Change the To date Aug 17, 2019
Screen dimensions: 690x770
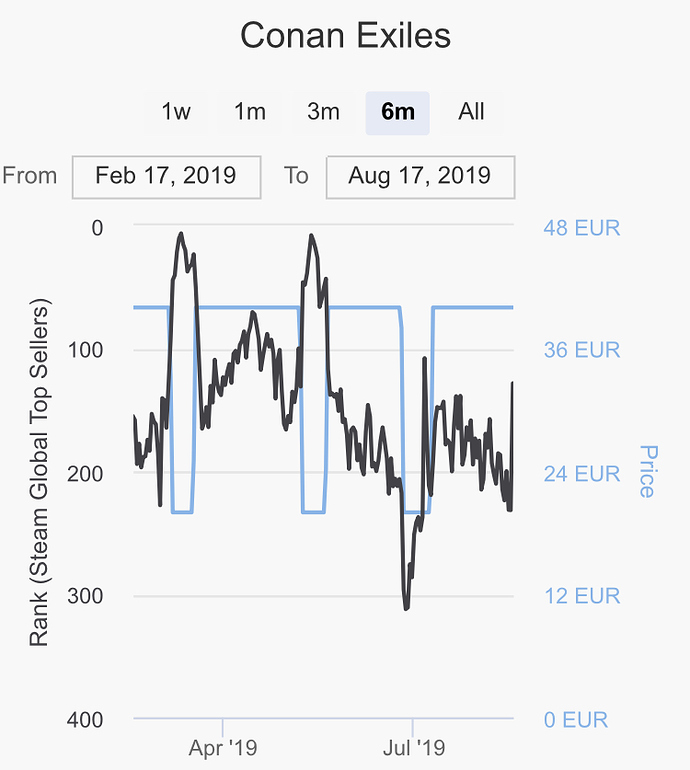pyautogui.click(x=420, y=176)
